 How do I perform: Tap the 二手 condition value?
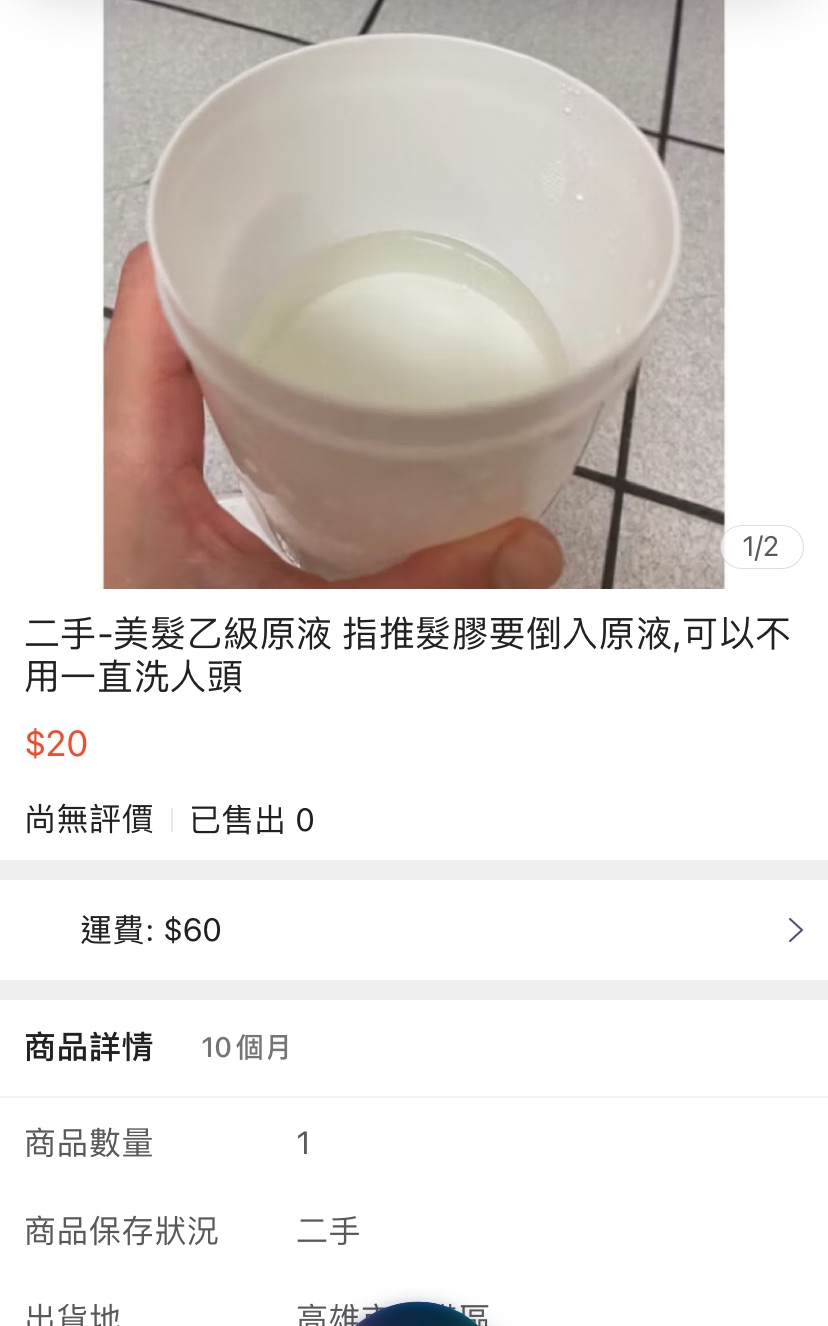point(327,1231)
